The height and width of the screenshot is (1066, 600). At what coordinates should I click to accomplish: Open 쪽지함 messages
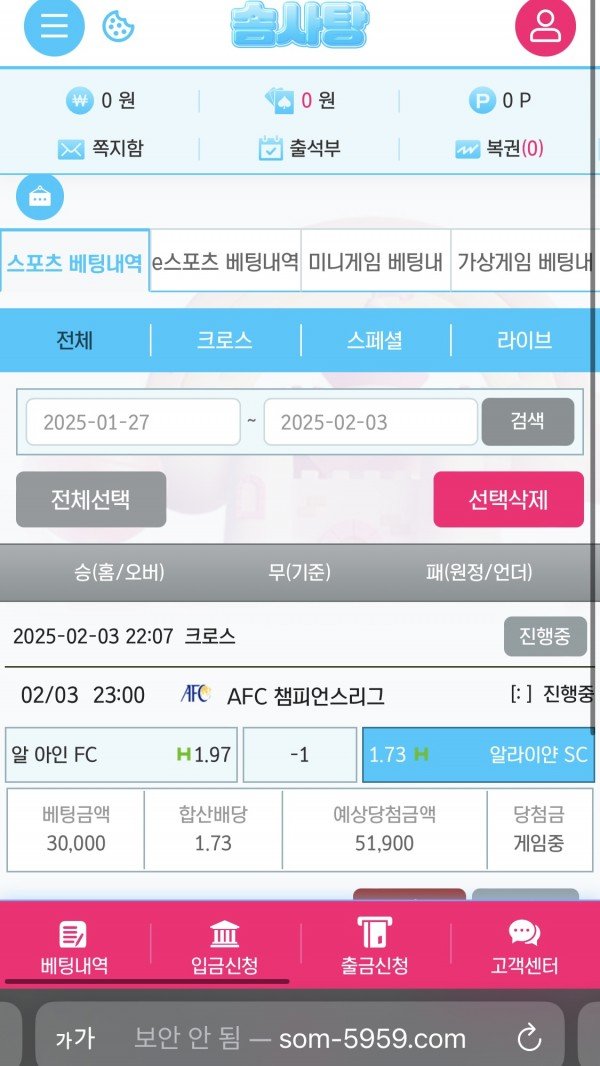[x=101, y=149]
